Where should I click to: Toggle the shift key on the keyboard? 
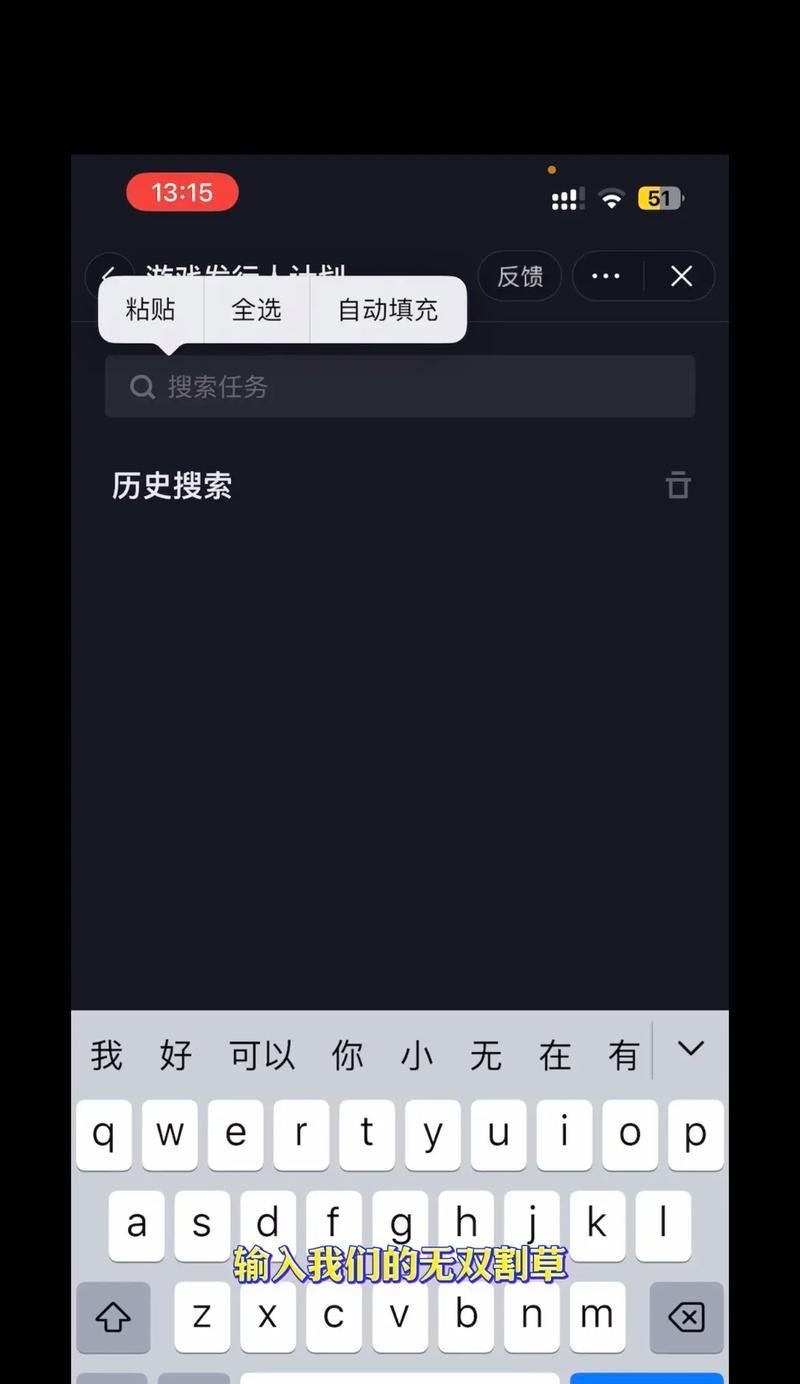pos(113,1317)
